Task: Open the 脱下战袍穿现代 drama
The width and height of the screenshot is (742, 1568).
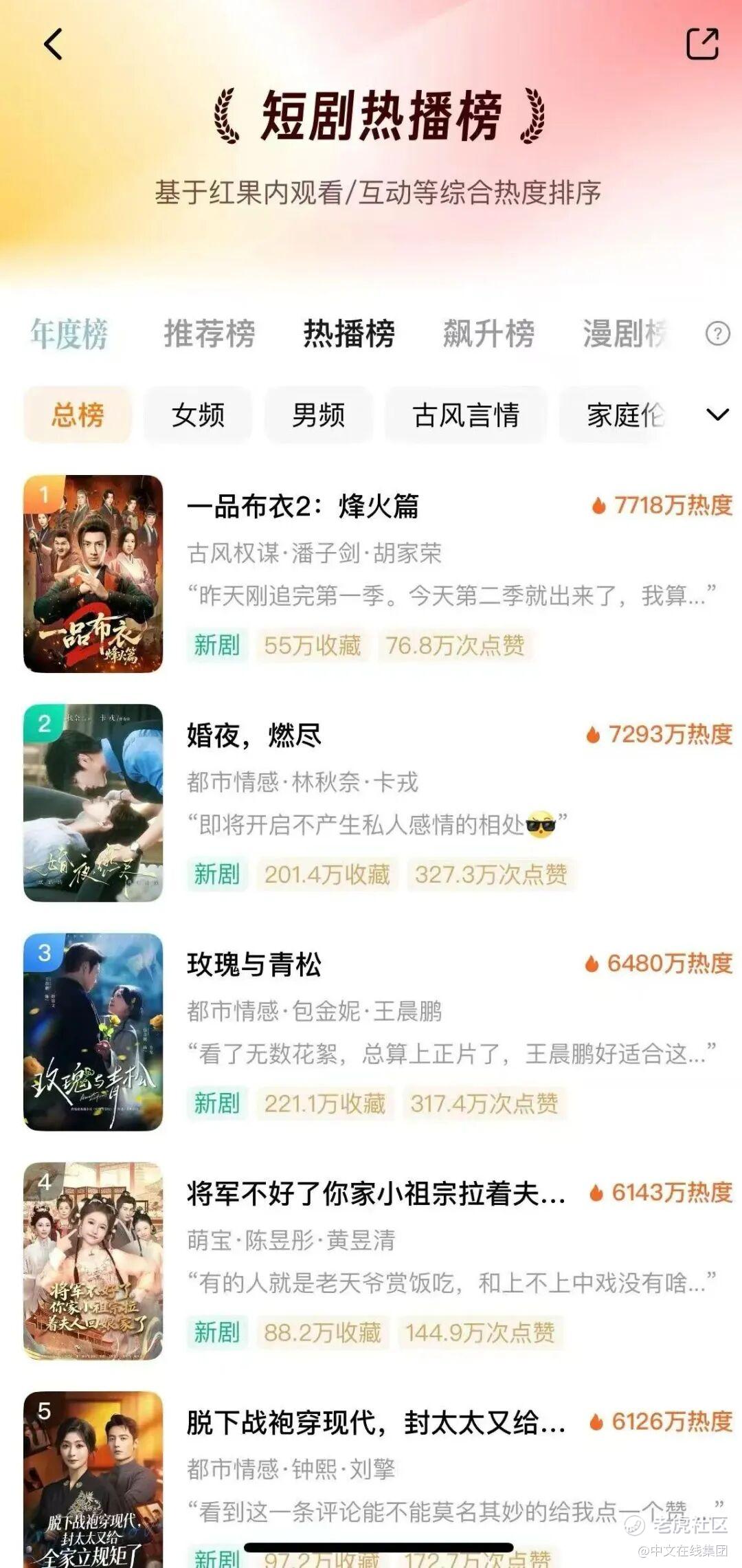Action: pos(376,1423)
